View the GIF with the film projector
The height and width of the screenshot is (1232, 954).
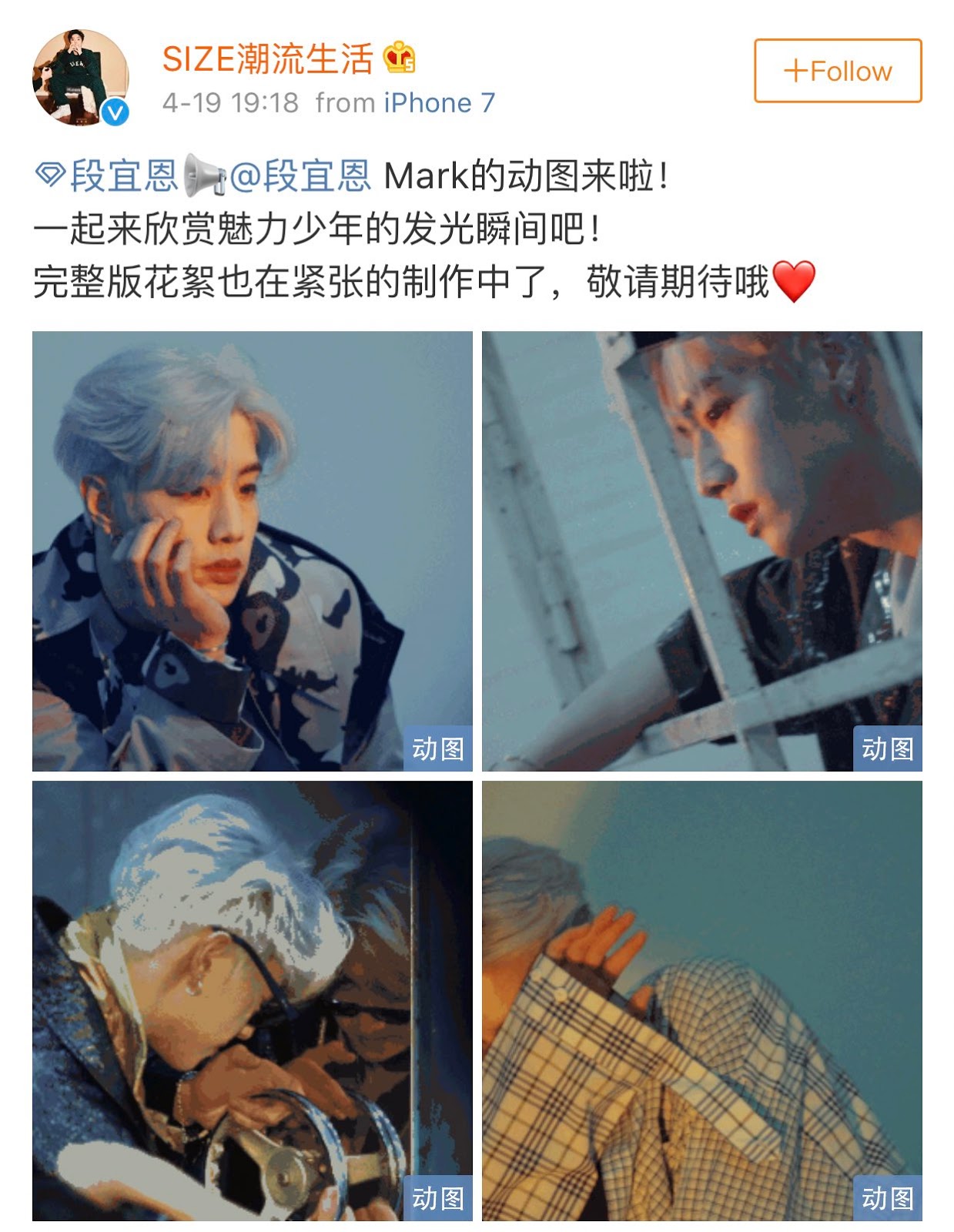click(252, 1000)
